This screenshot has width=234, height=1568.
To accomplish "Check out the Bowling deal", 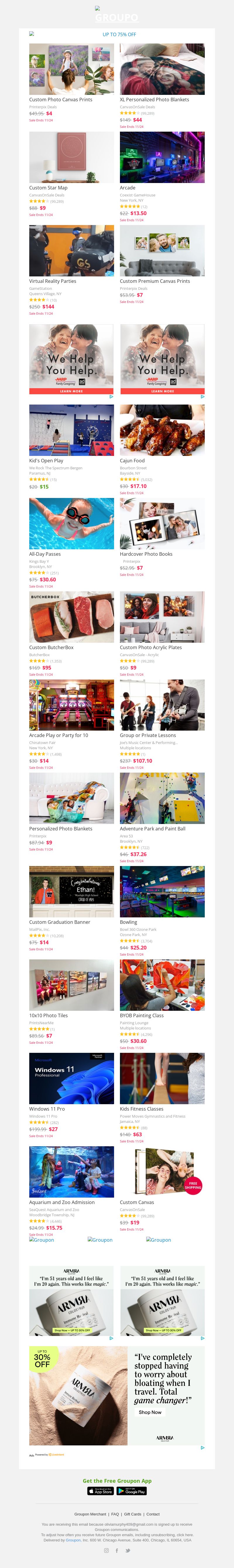I will (162, 892).
